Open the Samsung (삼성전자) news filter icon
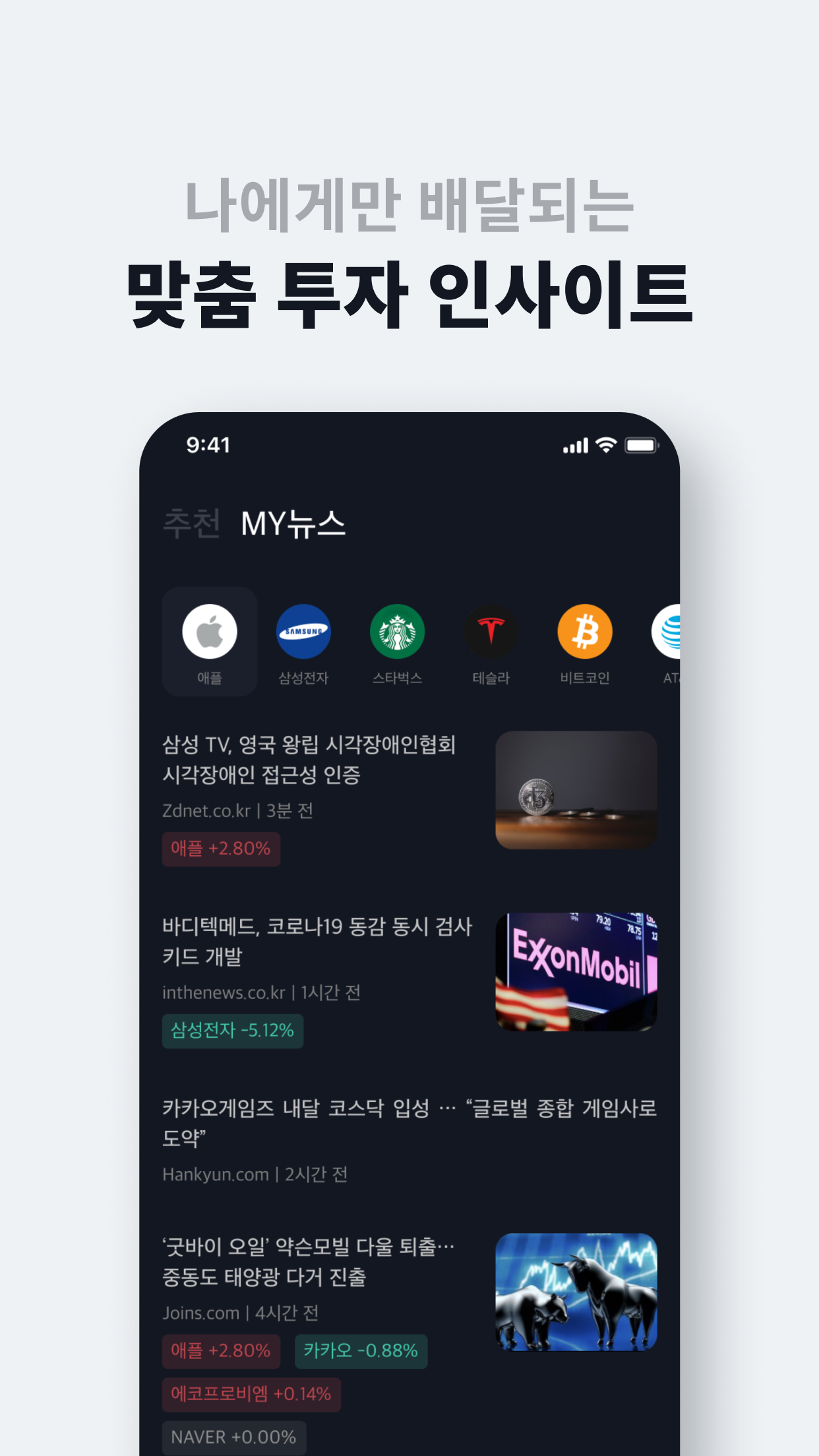819x1456 pixels. (303, 631)
